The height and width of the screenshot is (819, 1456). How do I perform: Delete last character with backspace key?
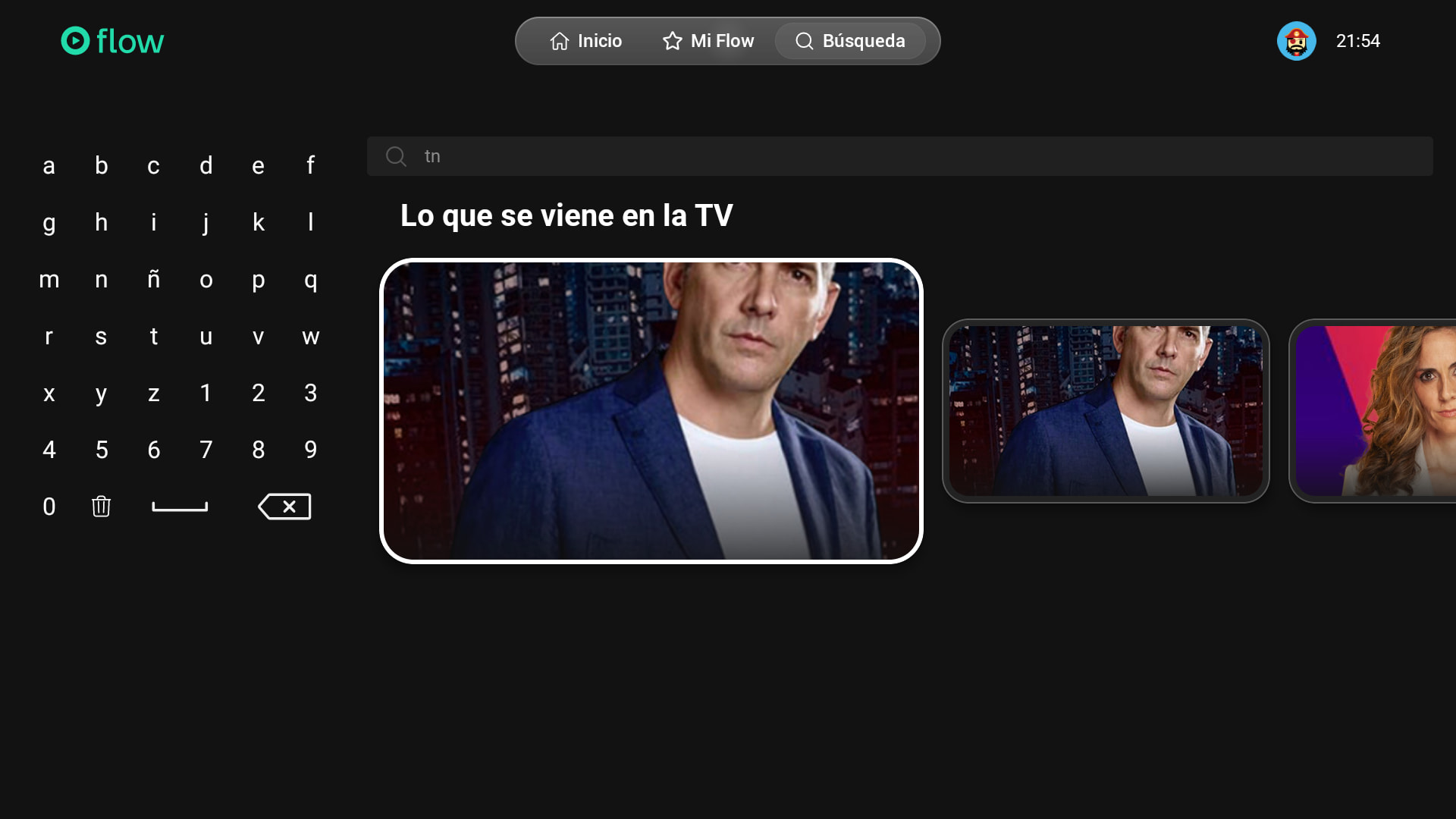coord(284,507)
